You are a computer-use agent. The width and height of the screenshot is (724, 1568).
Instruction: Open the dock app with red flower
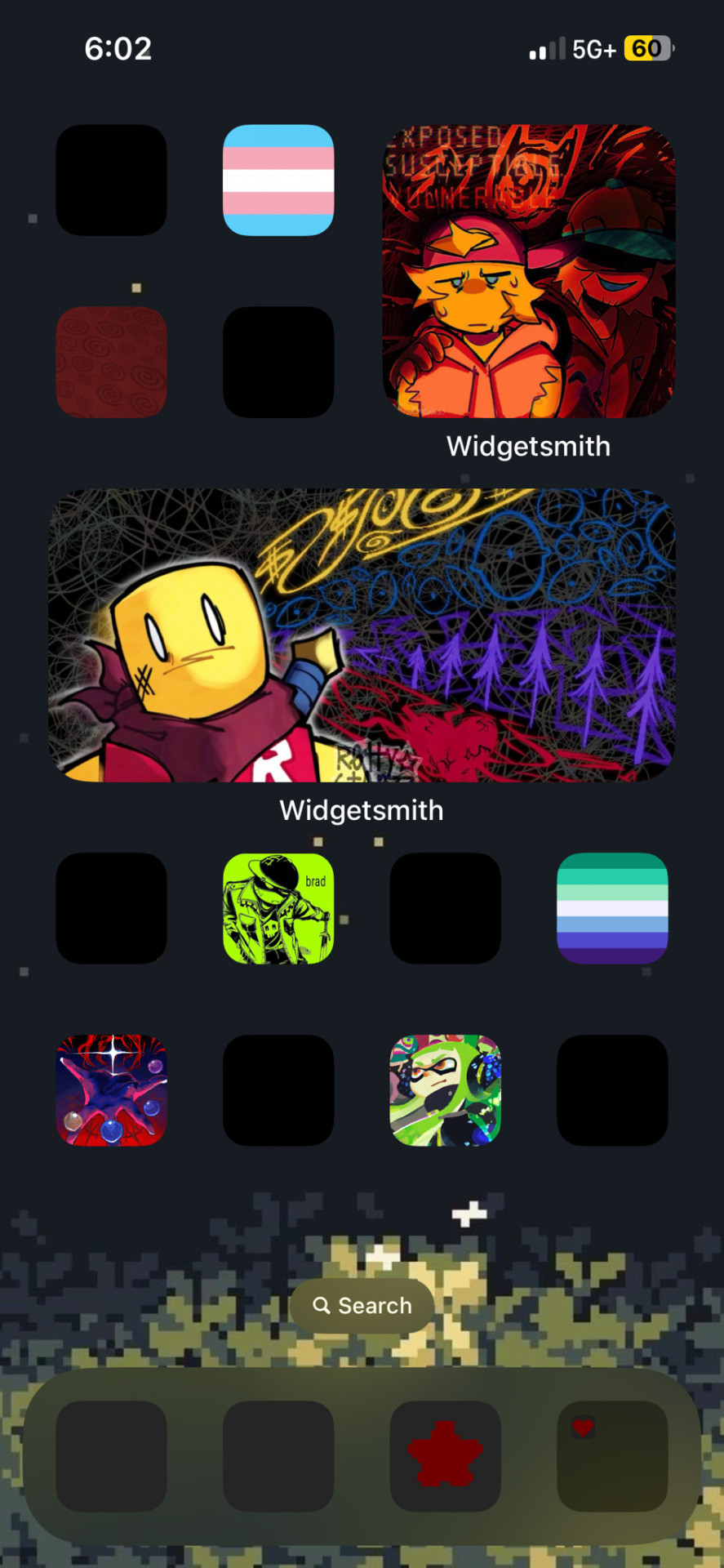point(445,1455)
